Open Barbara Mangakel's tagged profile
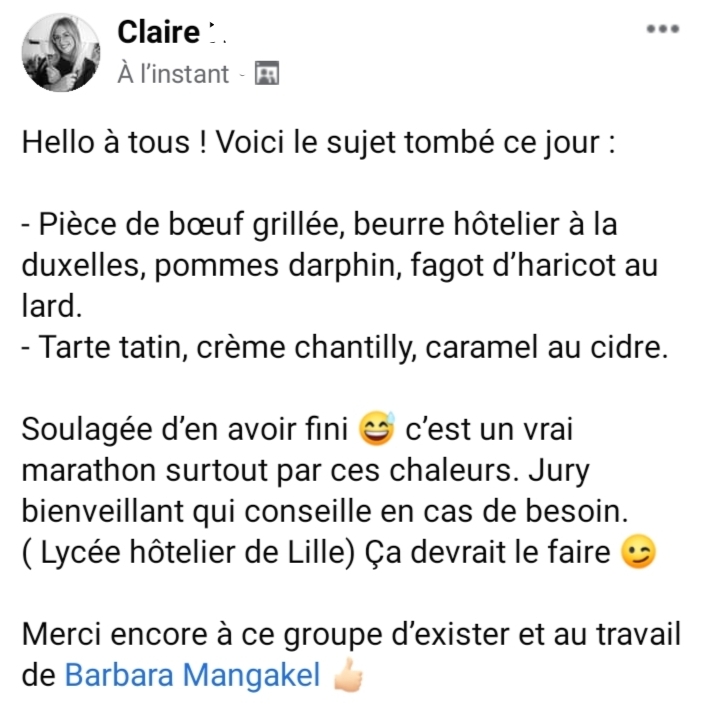Image resolution: width=717 pixels, height=728 pixels. click(x=192, y=676)
